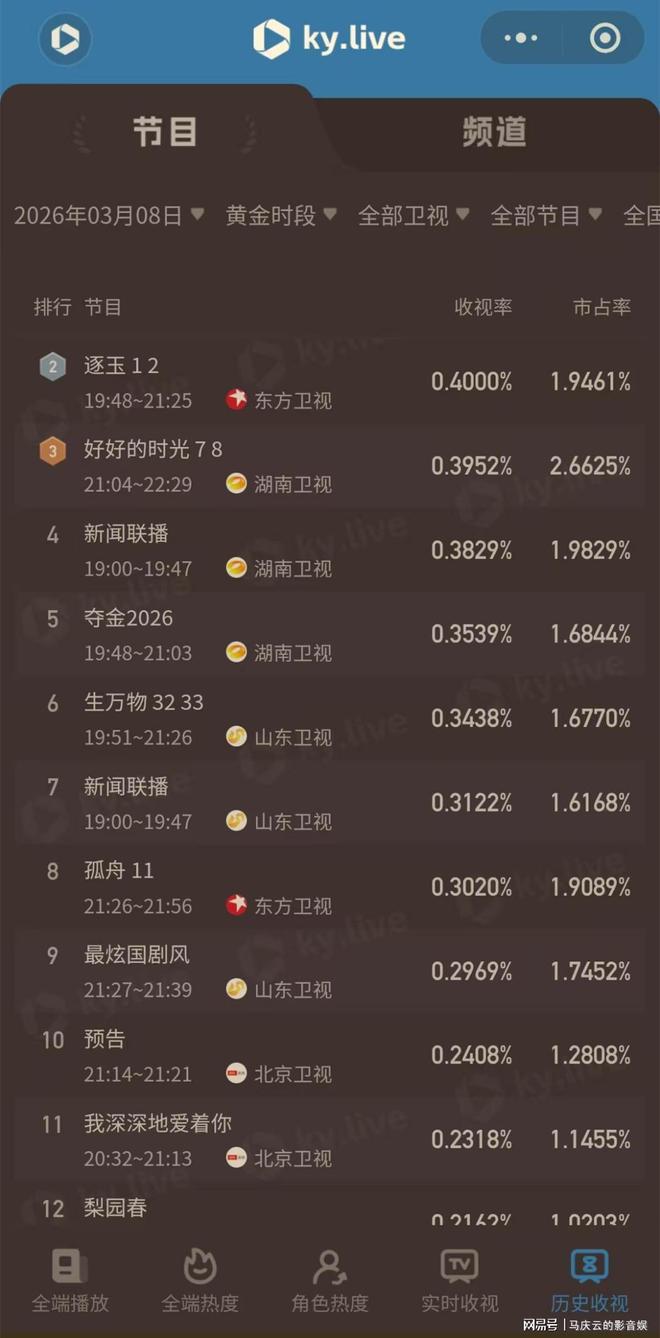Expand the 黄金时段 time slot filter
The height and width of the screenshot is (1338, 660).
[281, 215]
